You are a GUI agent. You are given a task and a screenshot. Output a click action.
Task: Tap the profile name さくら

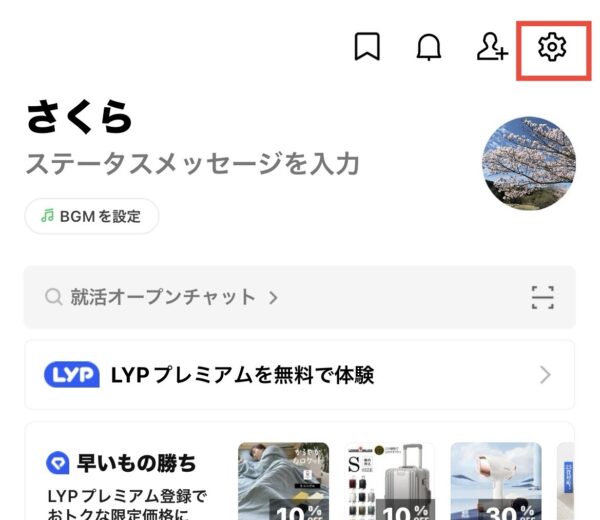click(79, 118)
